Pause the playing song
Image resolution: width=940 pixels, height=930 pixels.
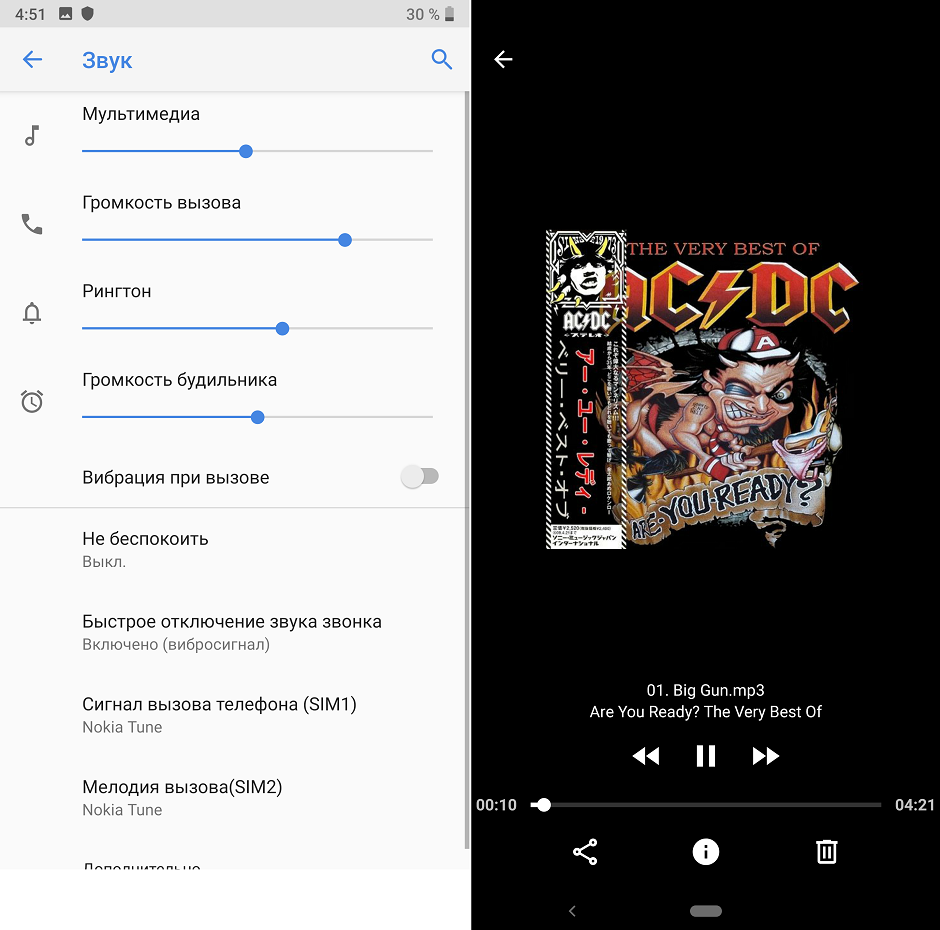click(706, 756)
